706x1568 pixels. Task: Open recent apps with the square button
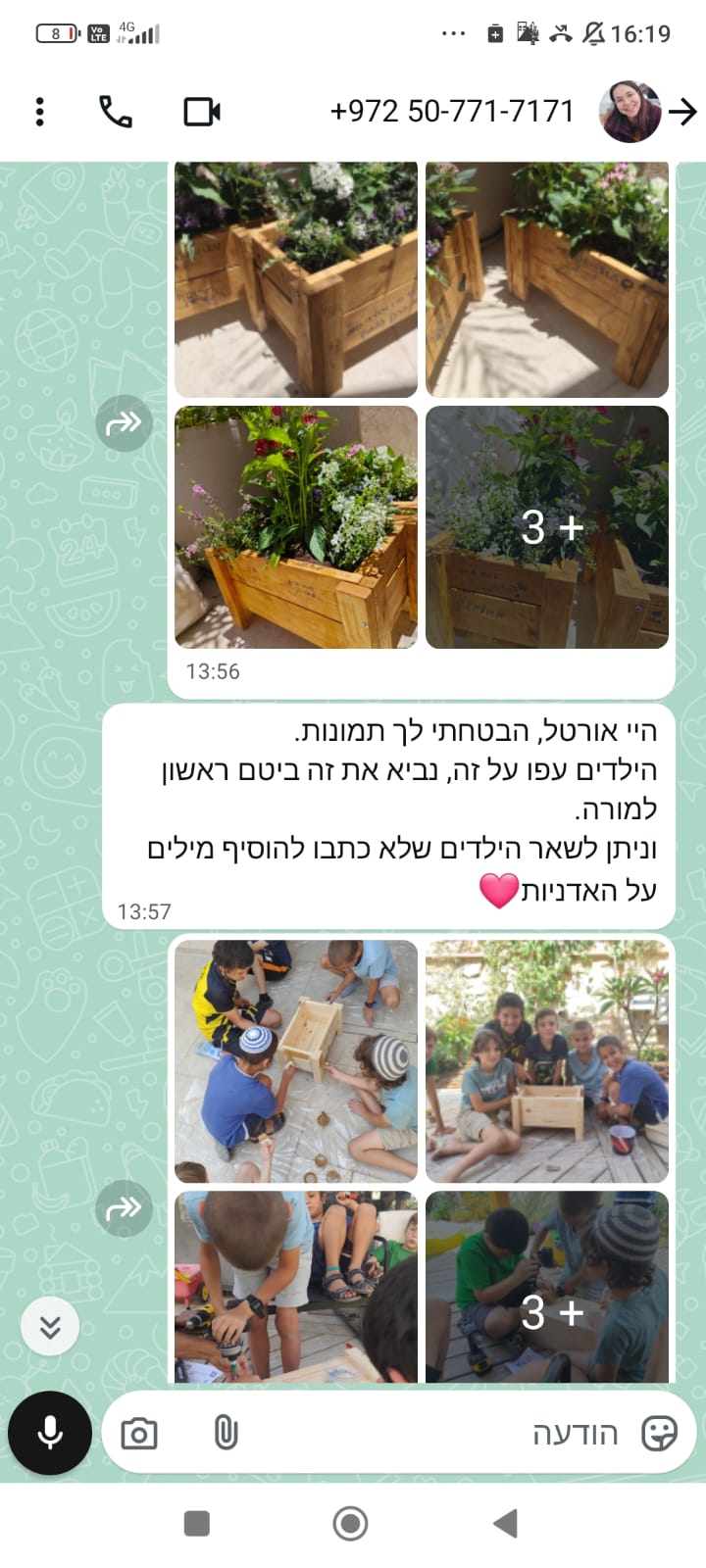(x=197, y=1523)
